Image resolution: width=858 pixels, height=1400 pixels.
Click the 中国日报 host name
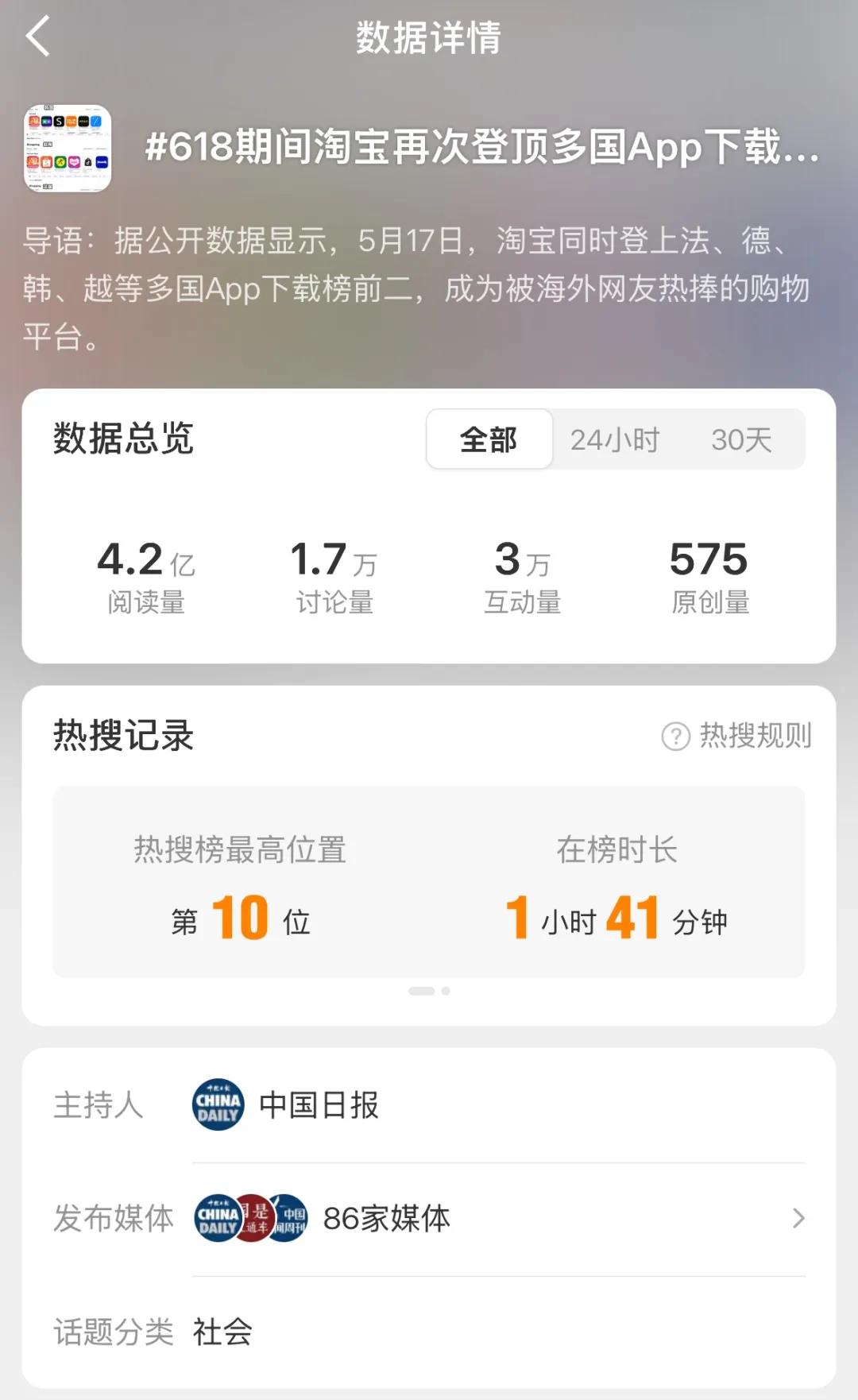click(x=319, y=1104)
